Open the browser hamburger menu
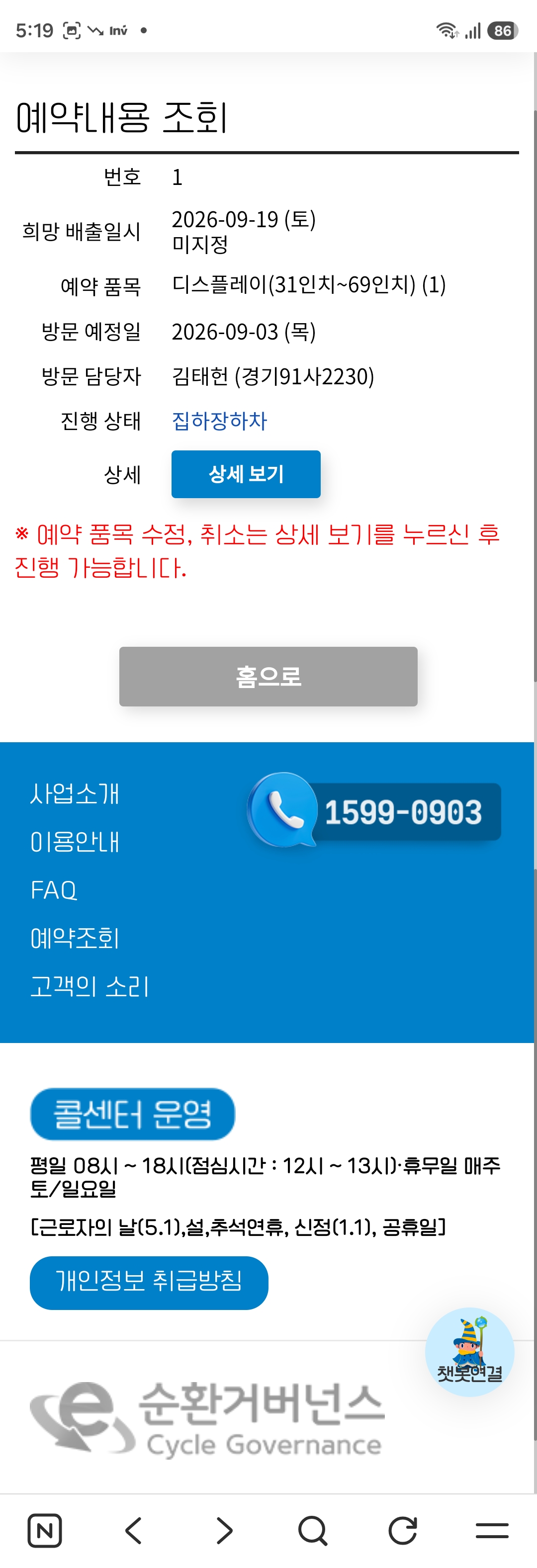Viewport: 537px width, 1568px height. [x=492, y=1530]
